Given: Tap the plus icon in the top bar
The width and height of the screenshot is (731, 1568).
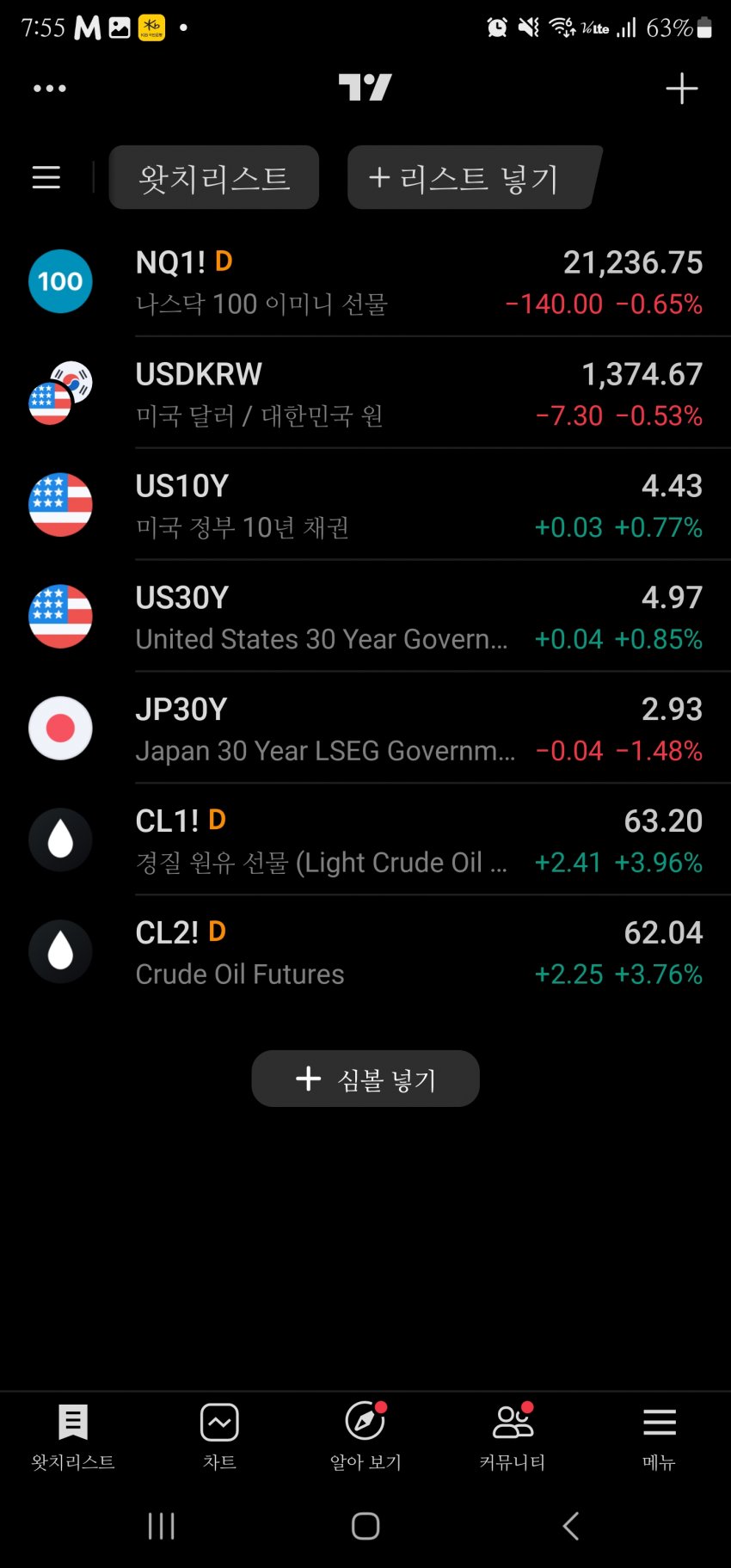Looking at the screenshot, I should pyautogui.click(x=682, y=89).
